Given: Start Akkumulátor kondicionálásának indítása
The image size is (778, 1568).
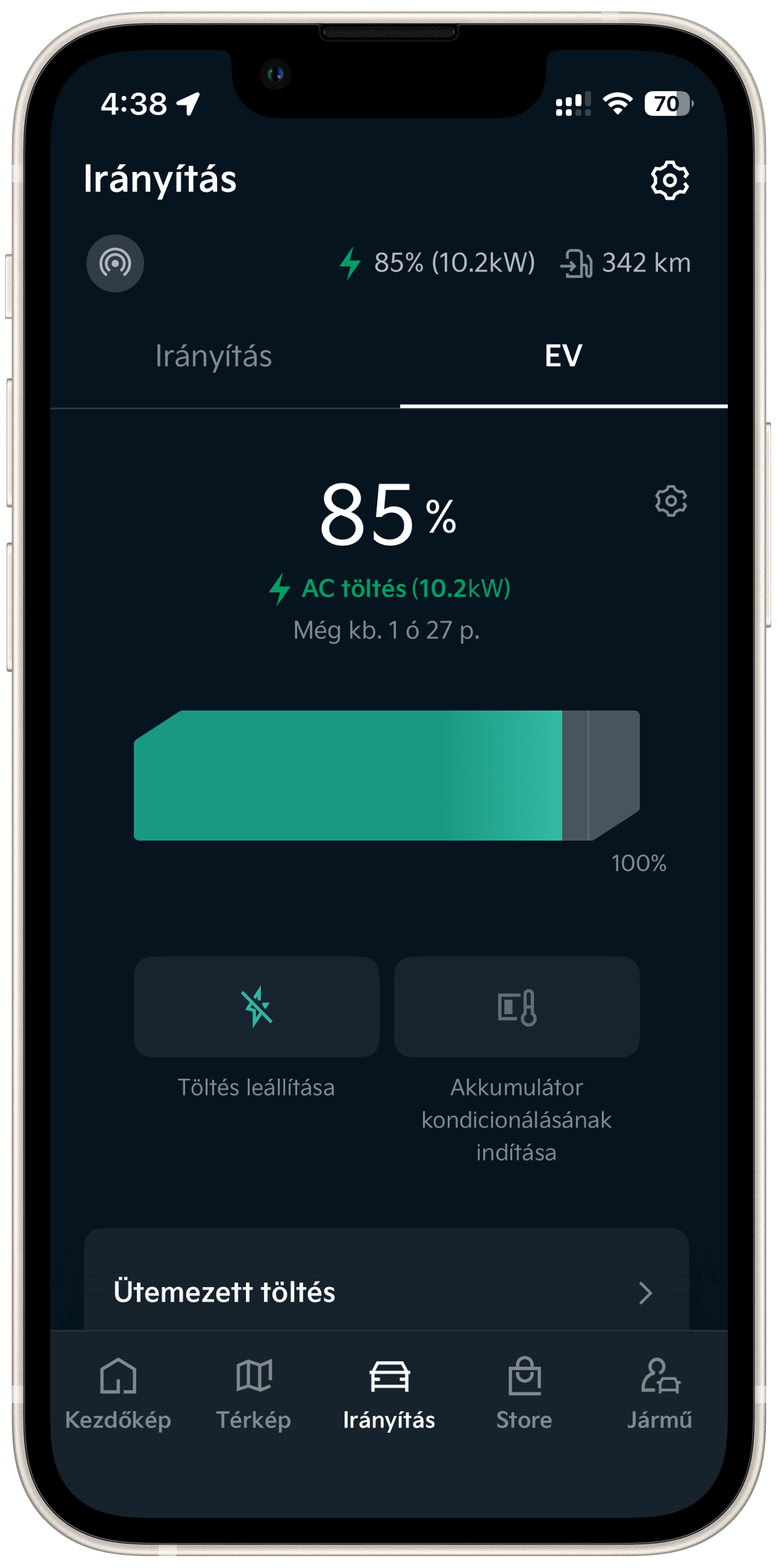Looking at the screenshot, I should [516, 1007].
